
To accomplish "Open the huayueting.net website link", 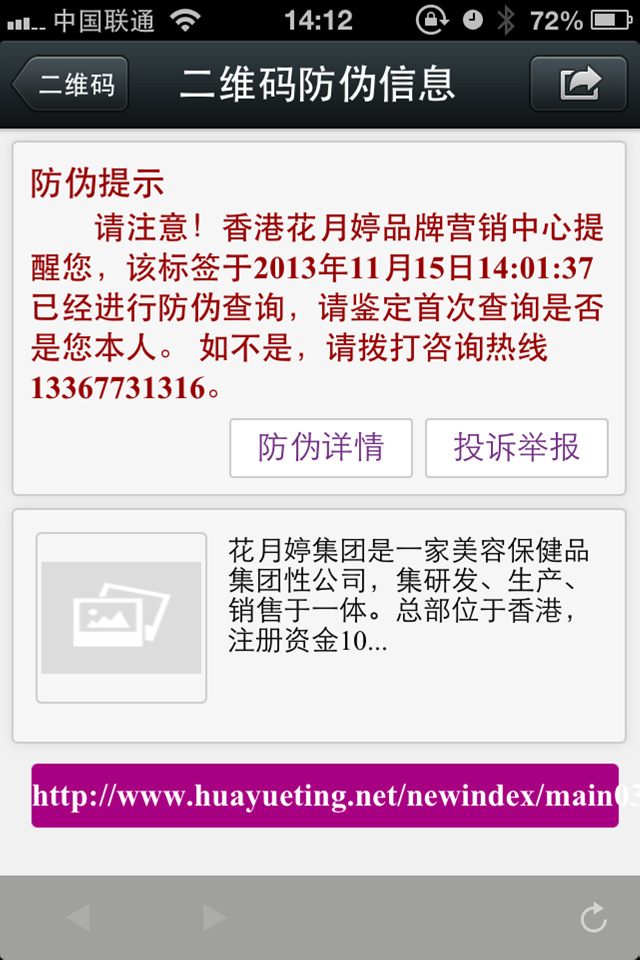I will click(x=325, y=796).
